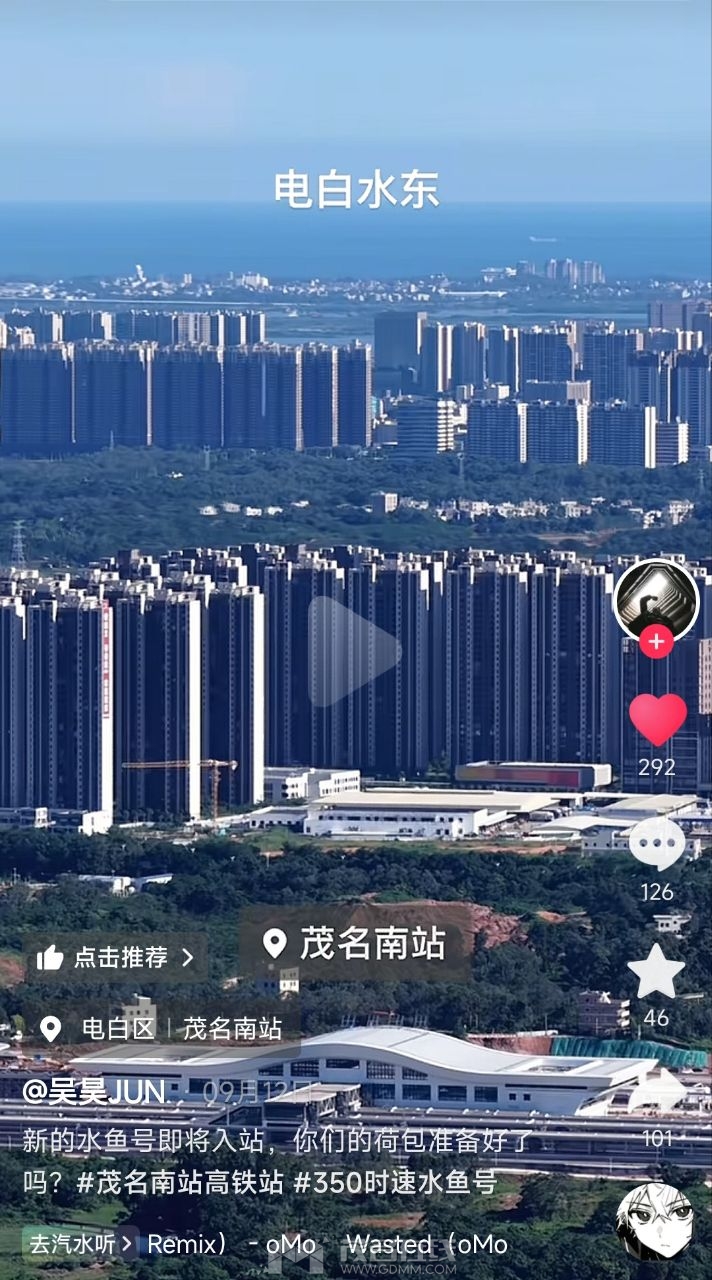Open the #350时速水鱼号 hashtag
This screenshot has width=712, height=1280.
click(x=395, y=1183)
